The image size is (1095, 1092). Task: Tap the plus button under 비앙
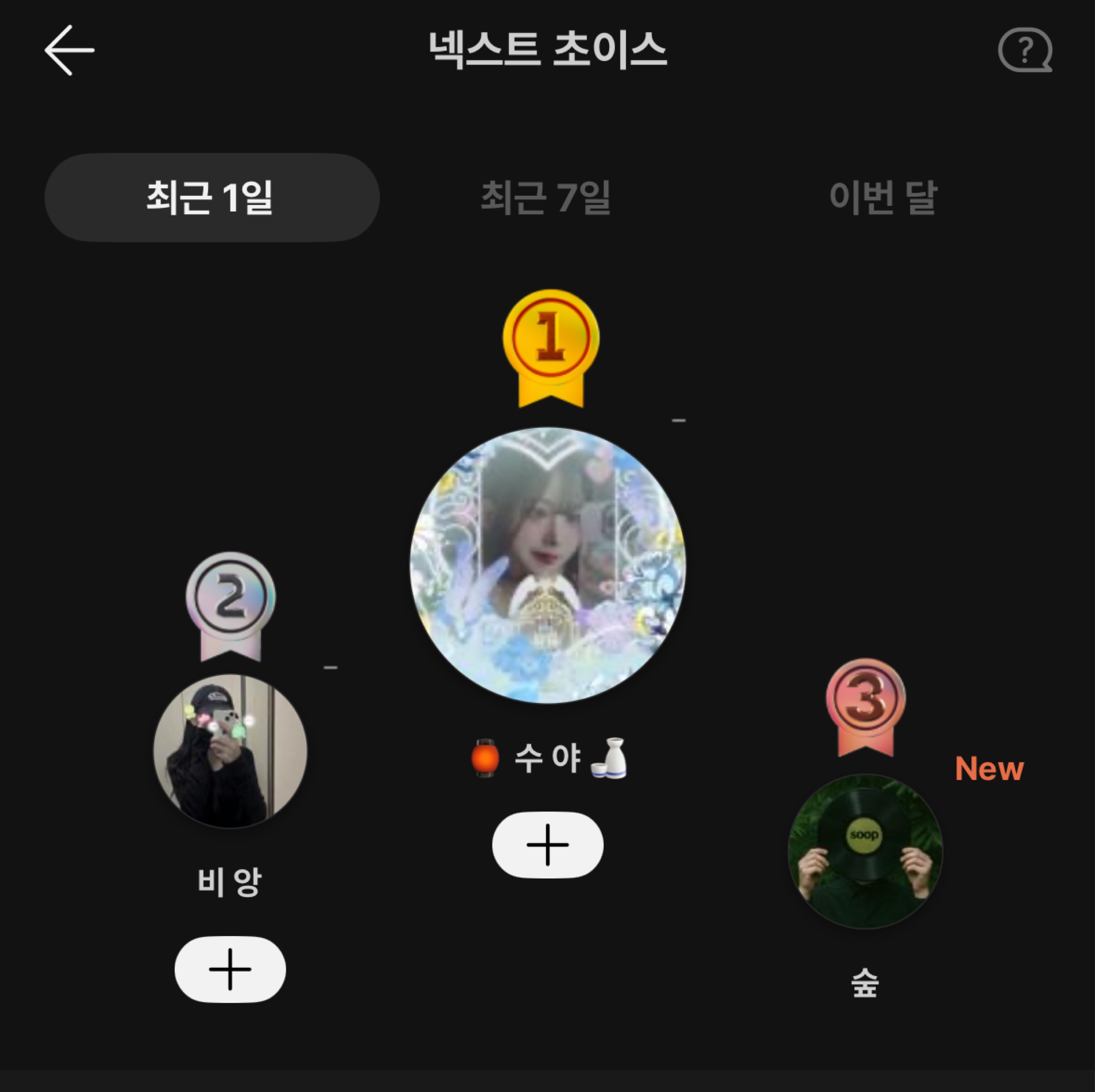pyautogui.click(x=230, y=969)
